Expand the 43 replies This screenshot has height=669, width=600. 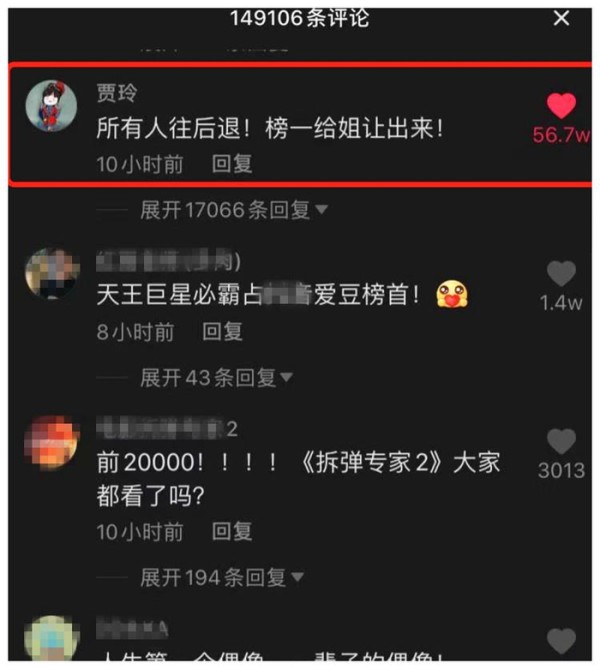215,378
